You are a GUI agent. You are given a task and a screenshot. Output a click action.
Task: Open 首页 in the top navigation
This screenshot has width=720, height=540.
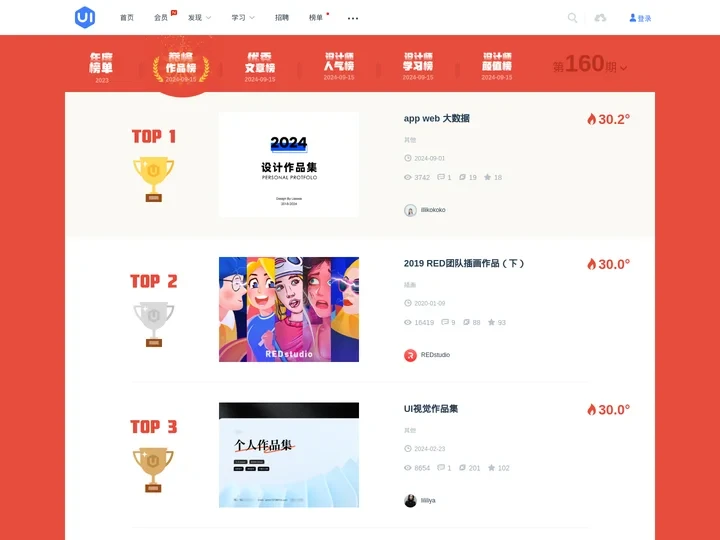tap(127, 18)
